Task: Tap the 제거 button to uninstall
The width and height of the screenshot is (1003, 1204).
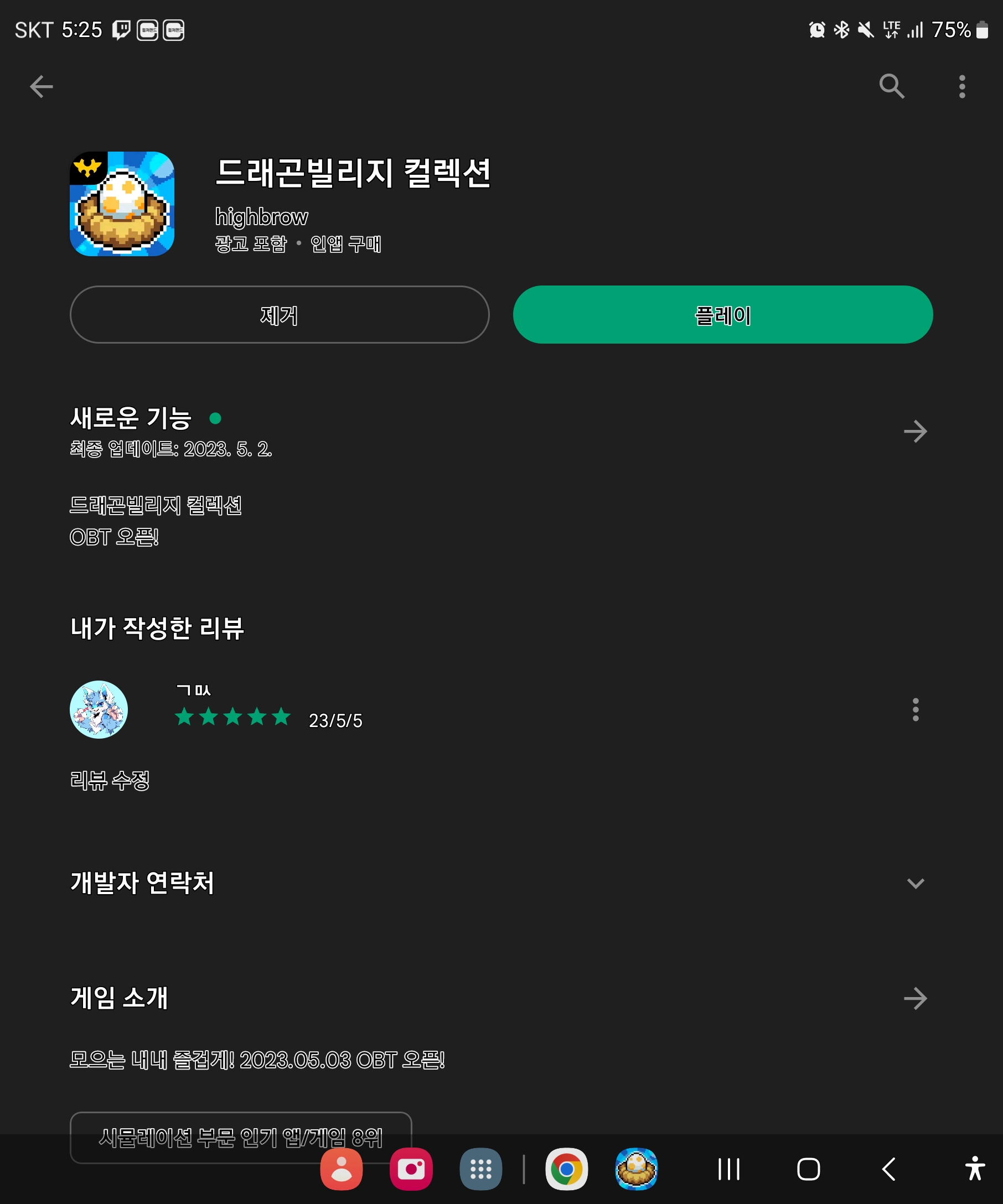Action: [280, 315]
